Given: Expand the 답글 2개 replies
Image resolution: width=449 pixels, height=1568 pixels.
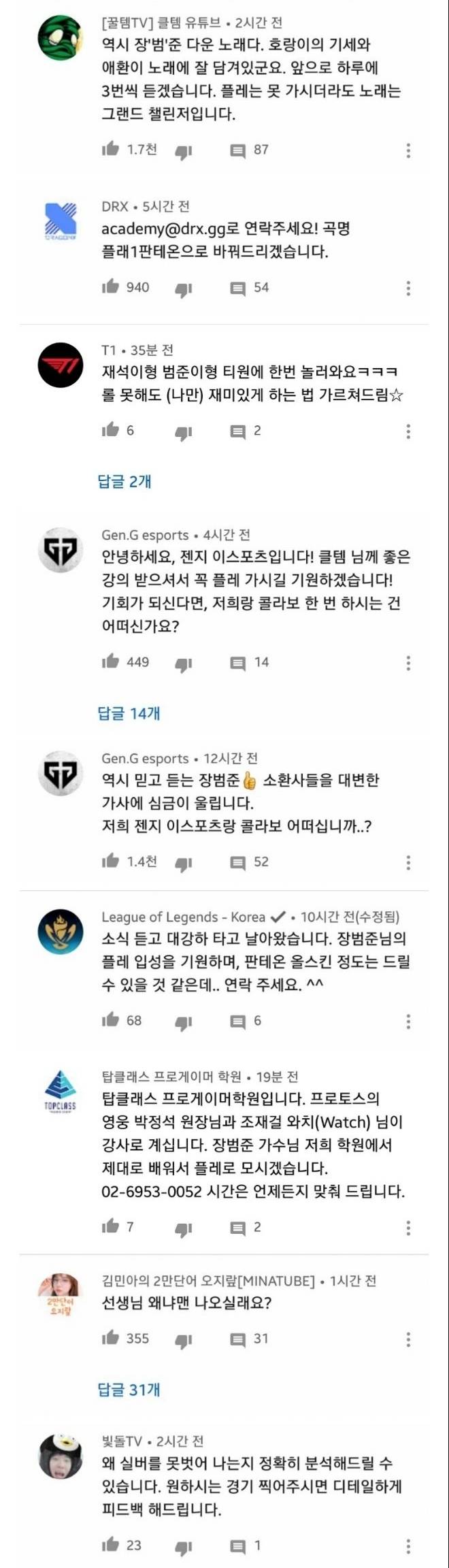Looking at the screenshot, I should [124, 481].
